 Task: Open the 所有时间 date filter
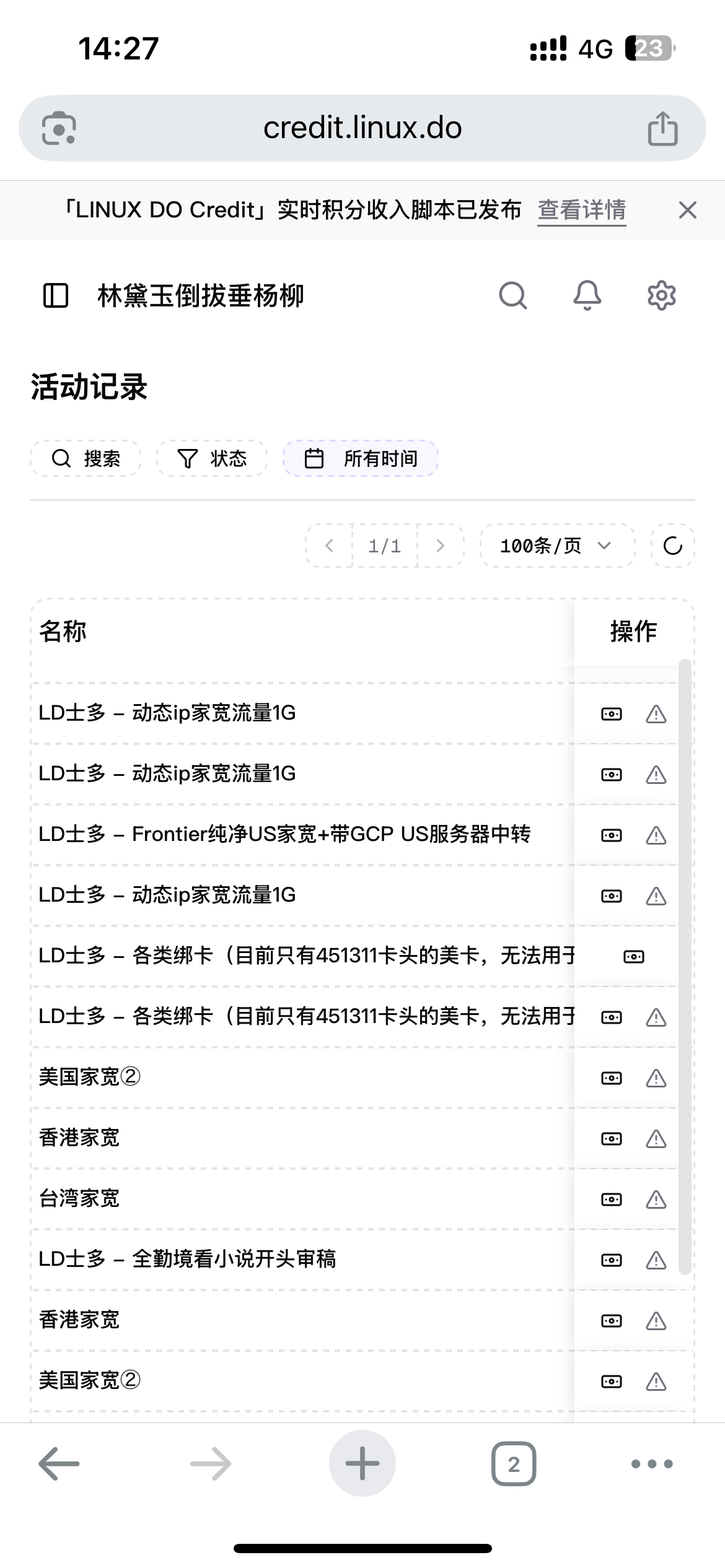pyautogui.click(x=361, y=458)
